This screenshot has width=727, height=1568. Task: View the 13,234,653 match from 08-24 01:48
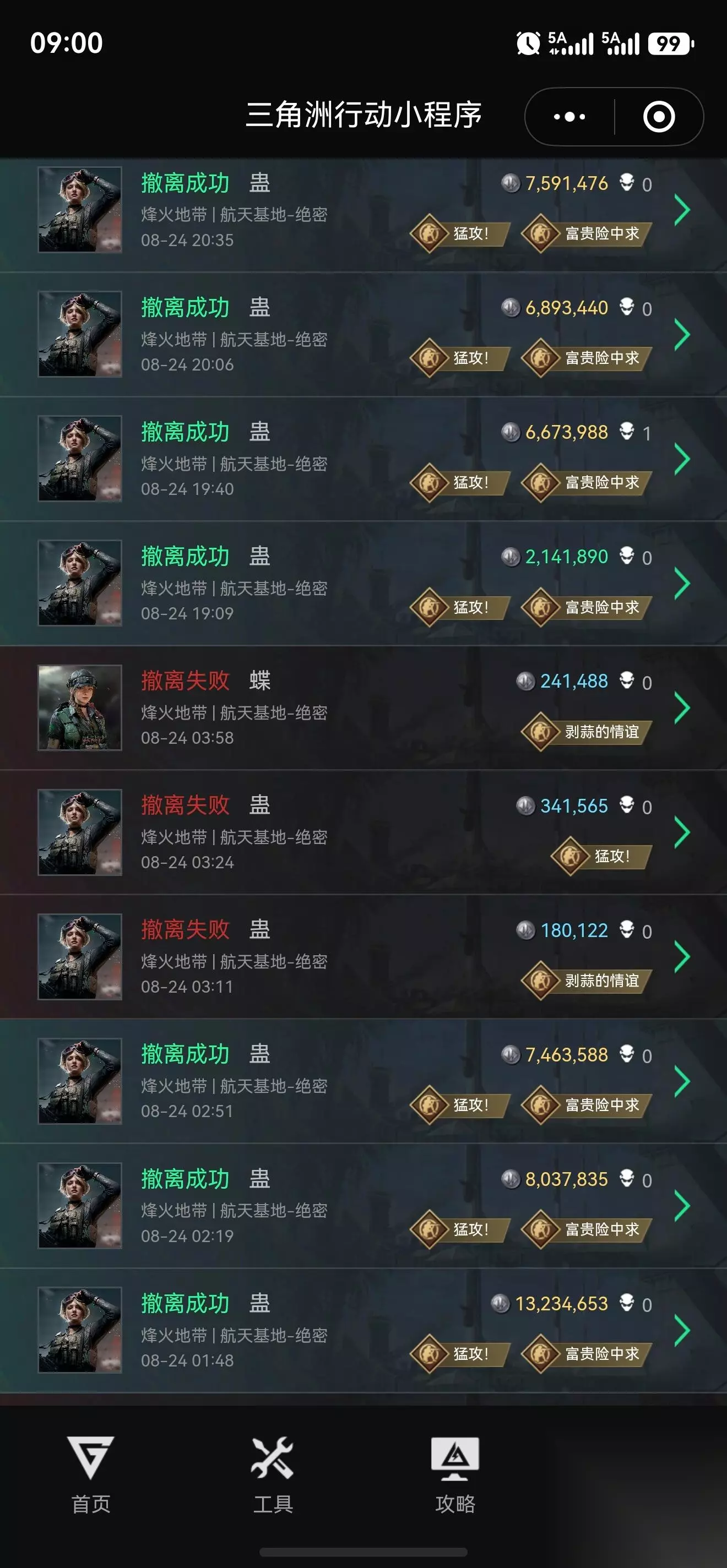point(363,1331)
